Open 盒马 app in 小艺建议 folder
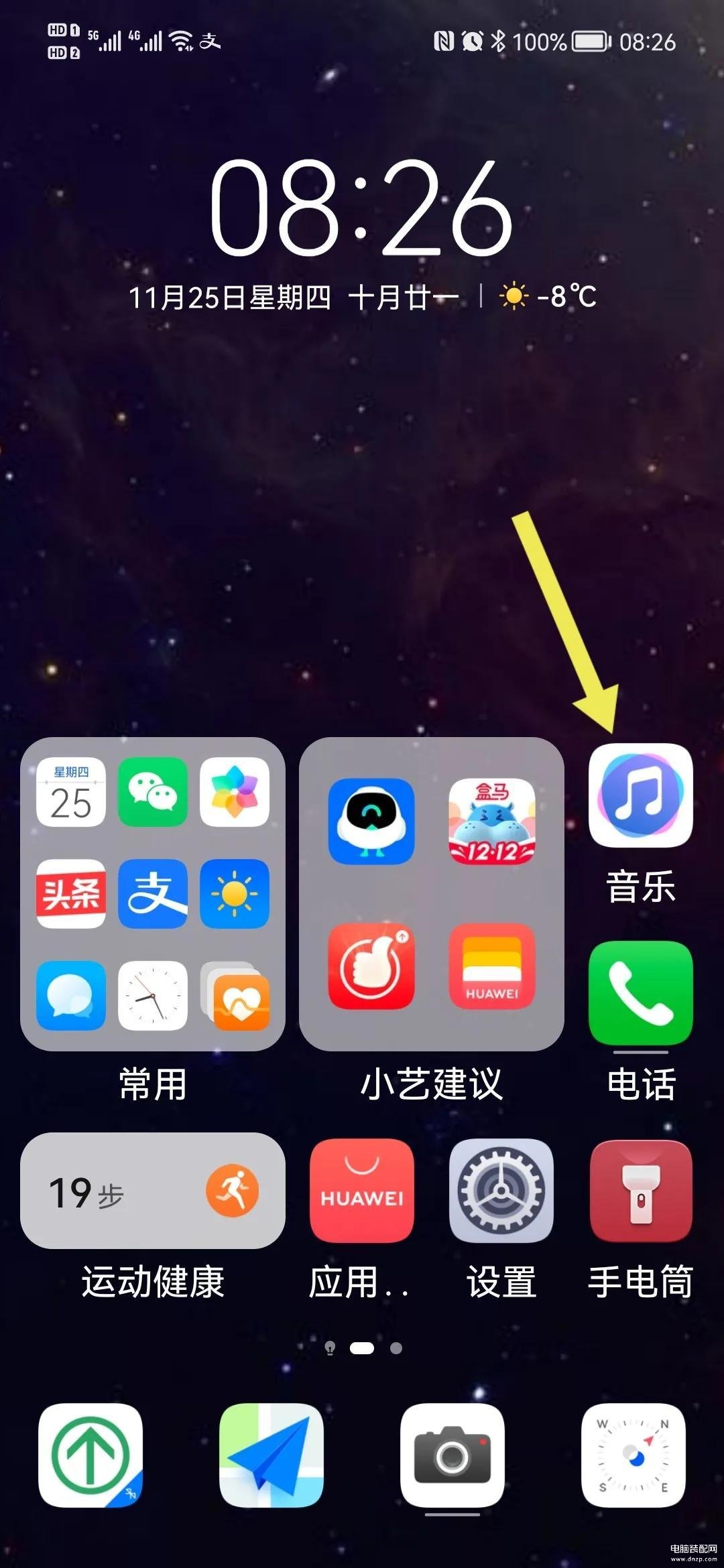This screenshot has width=724, height=1568. tap(491, 821)
